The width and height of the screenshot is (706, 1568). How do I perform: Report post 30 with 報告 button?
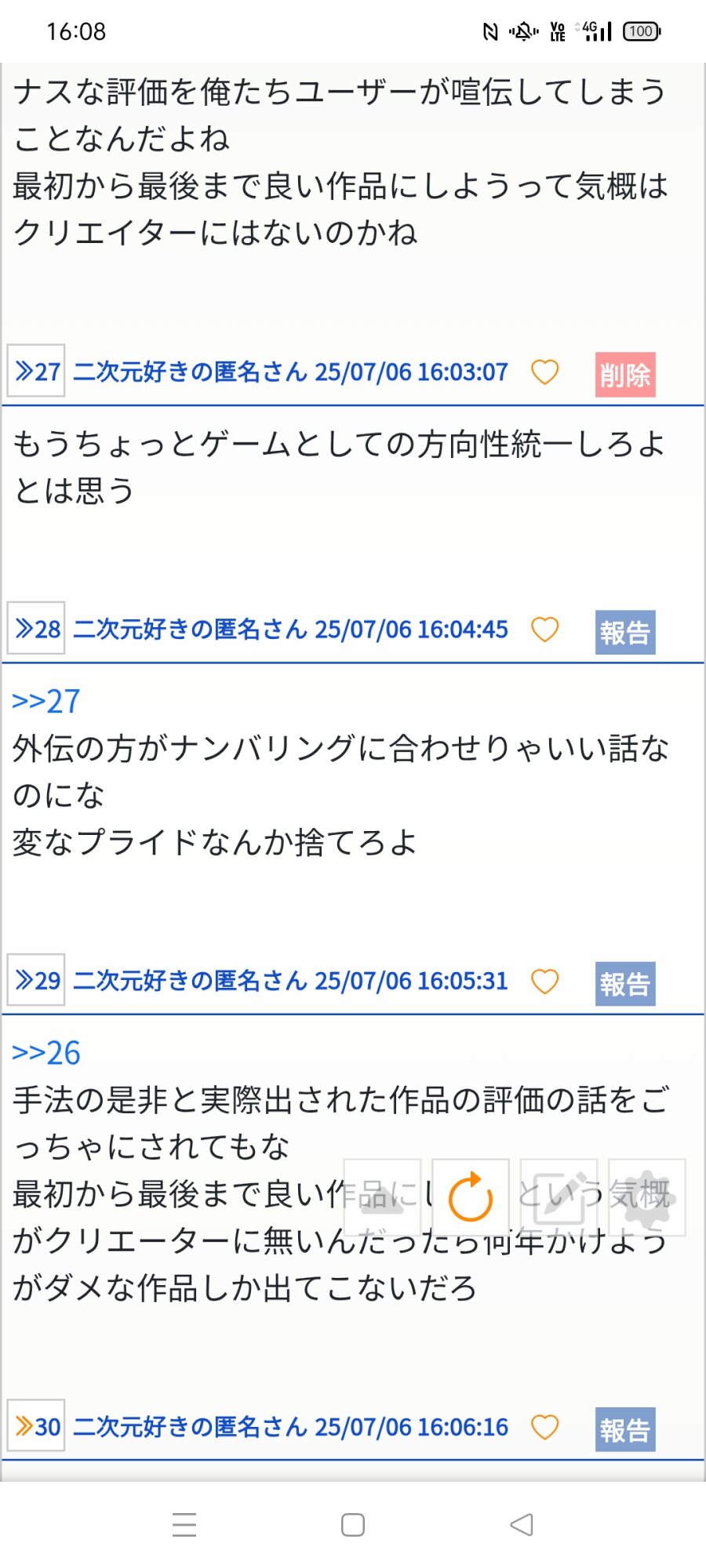pos(625,1429)
